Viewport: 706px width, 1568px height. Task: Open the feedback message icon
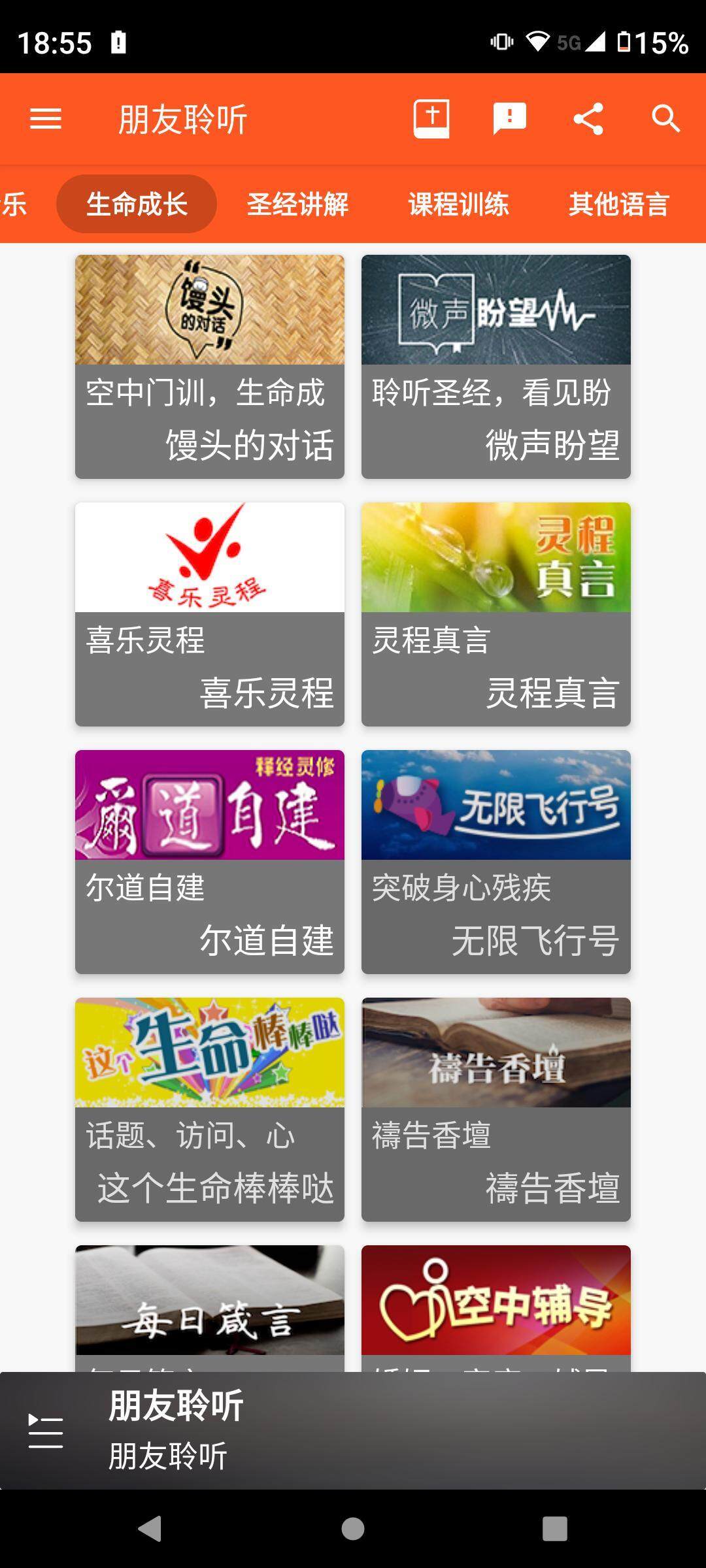(509, 119)
